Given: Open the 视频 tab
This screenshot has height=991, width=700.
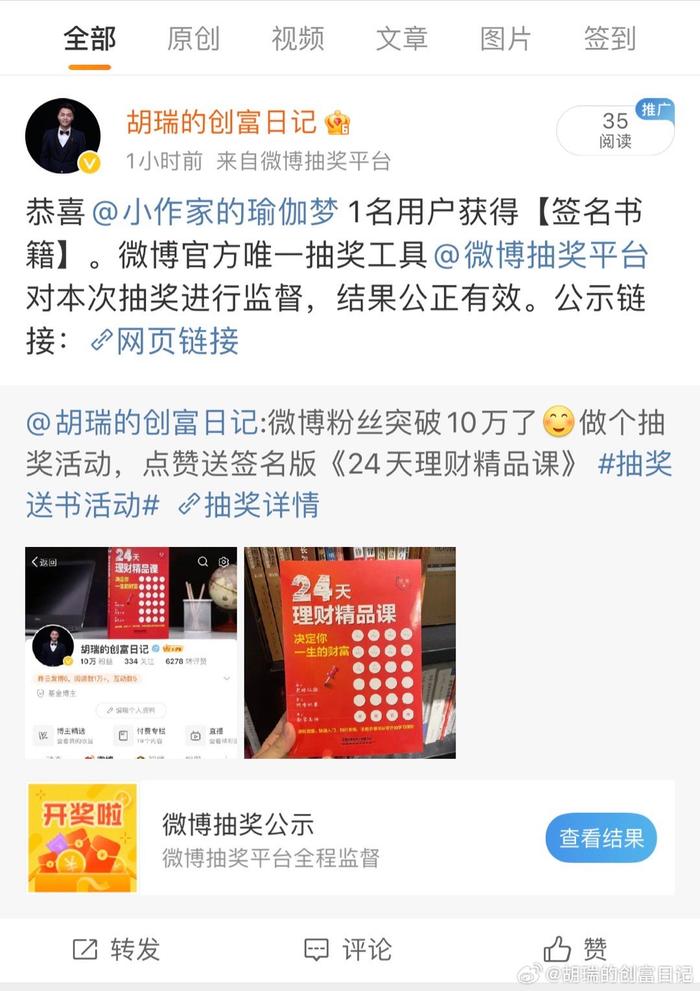Looking at the screenshot, I should click(x=297, y=39).
